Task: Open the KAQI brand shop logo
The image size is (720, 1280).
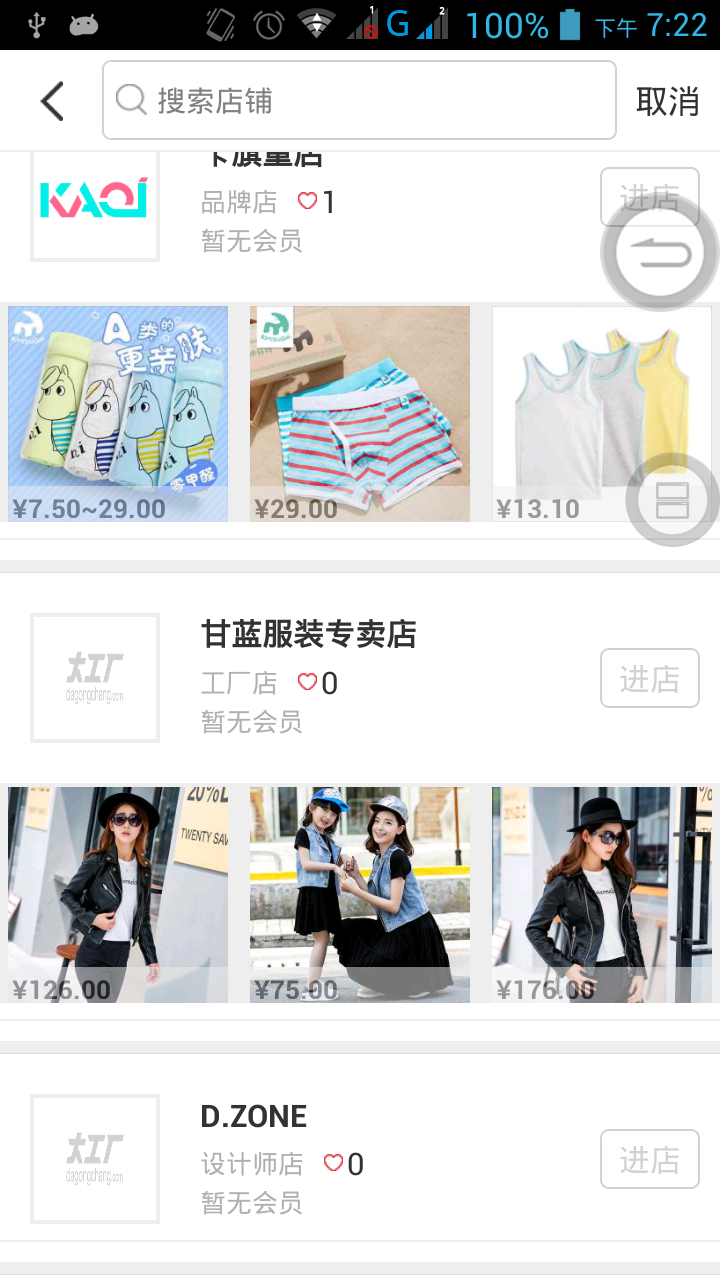Action: pyautogui.click(x=95, y=200)
